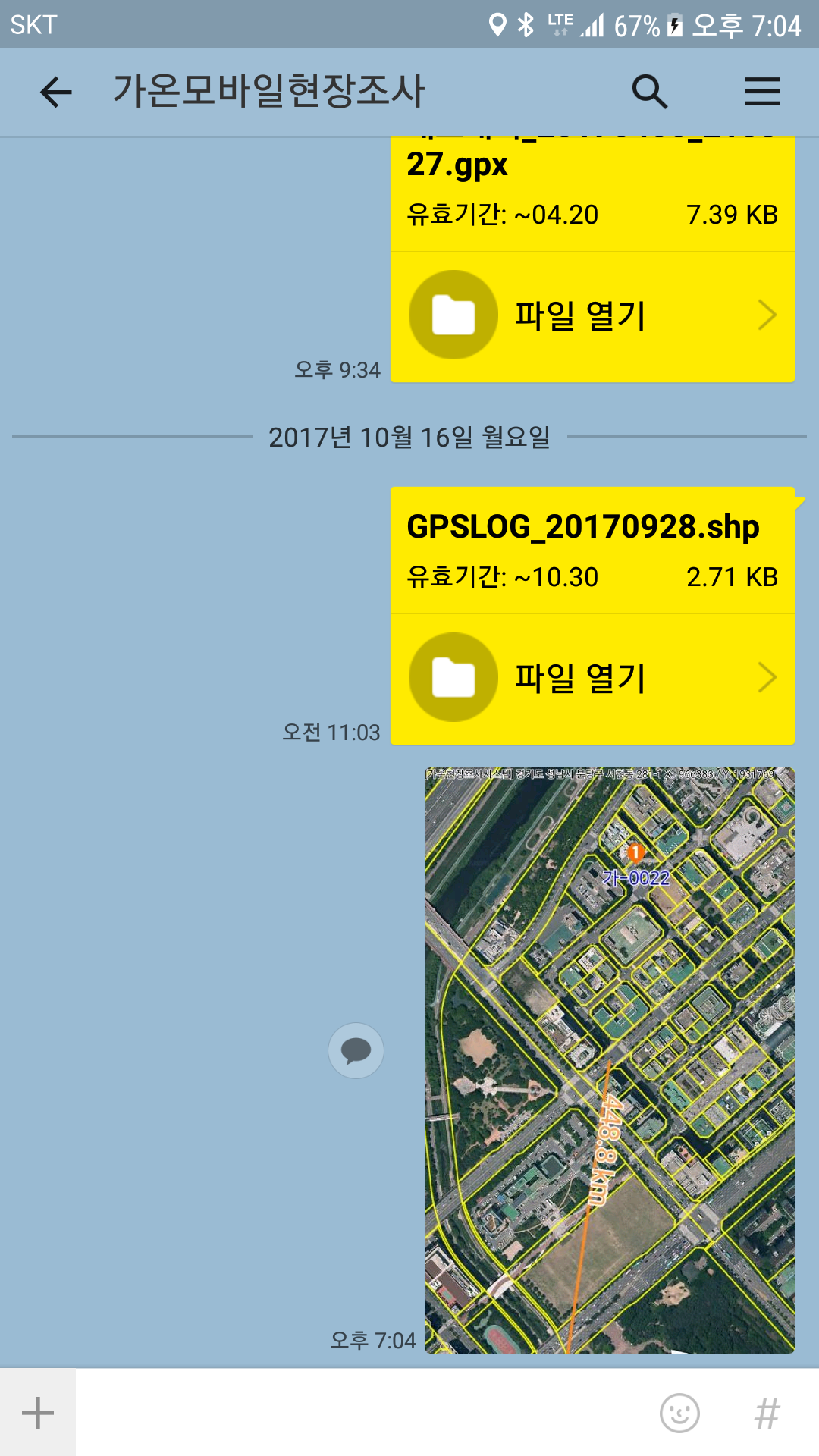Screen dimensions: 819x1456
Task: Tap the speech bubble beside the map image
Action: [356, 1050]
